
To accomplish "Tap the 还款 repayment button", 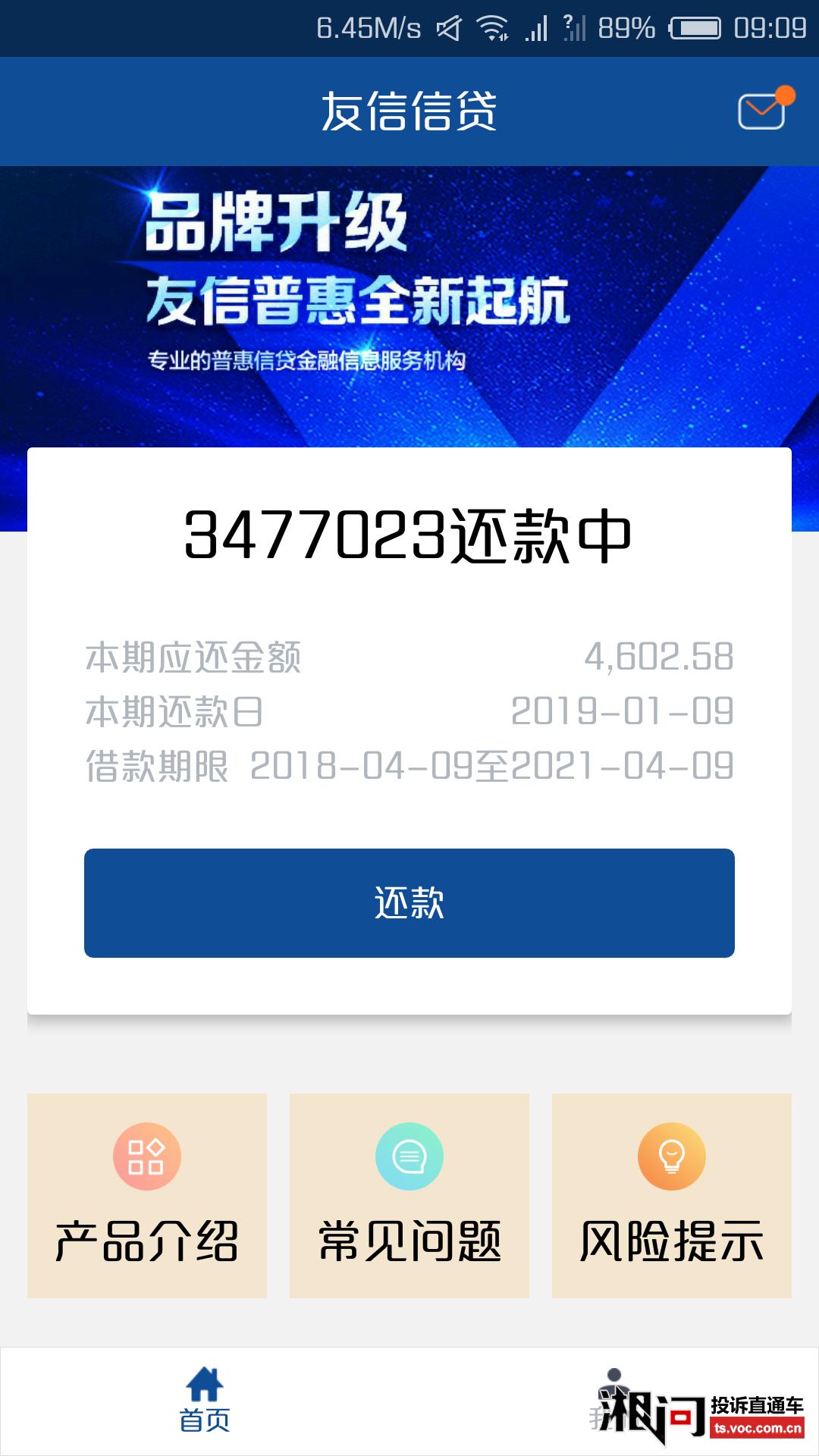I will pyautogui.click(x=409, y=902).
